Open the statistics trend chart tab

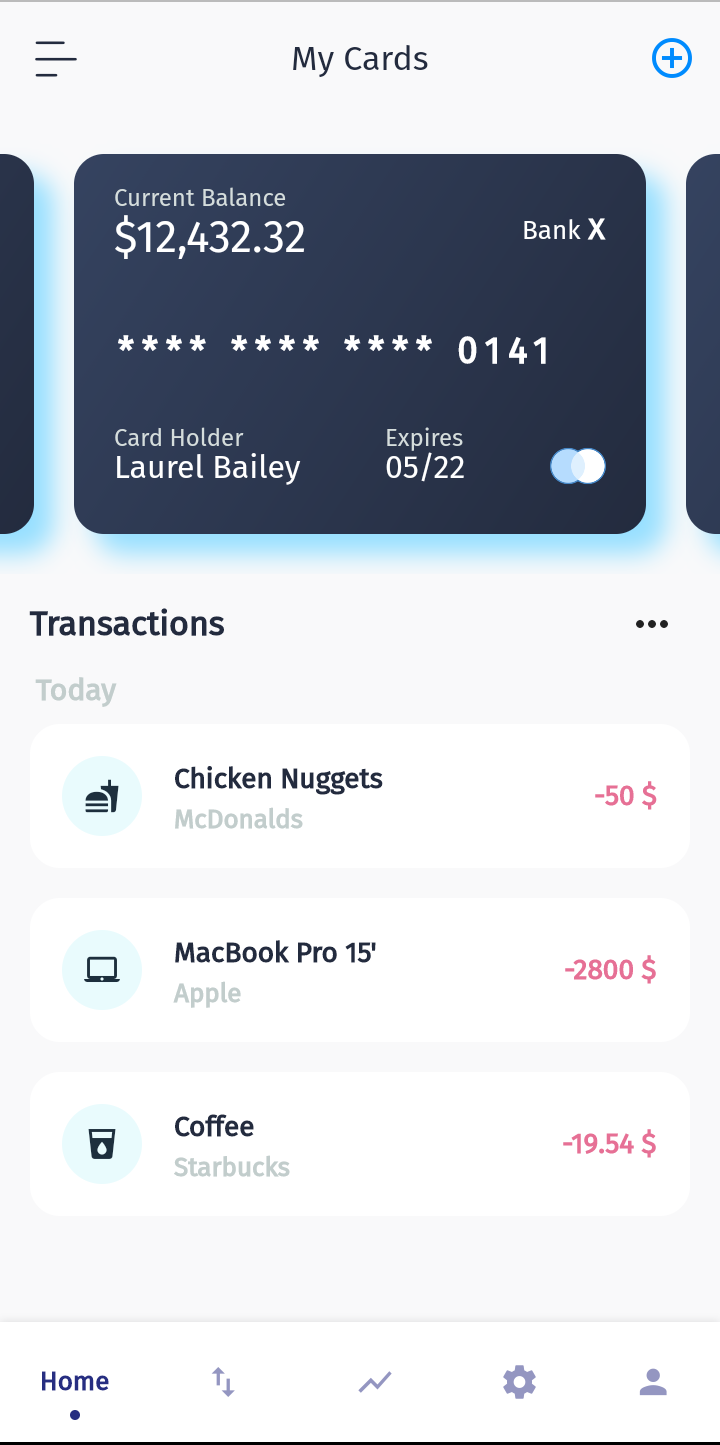click(375, 1383)
